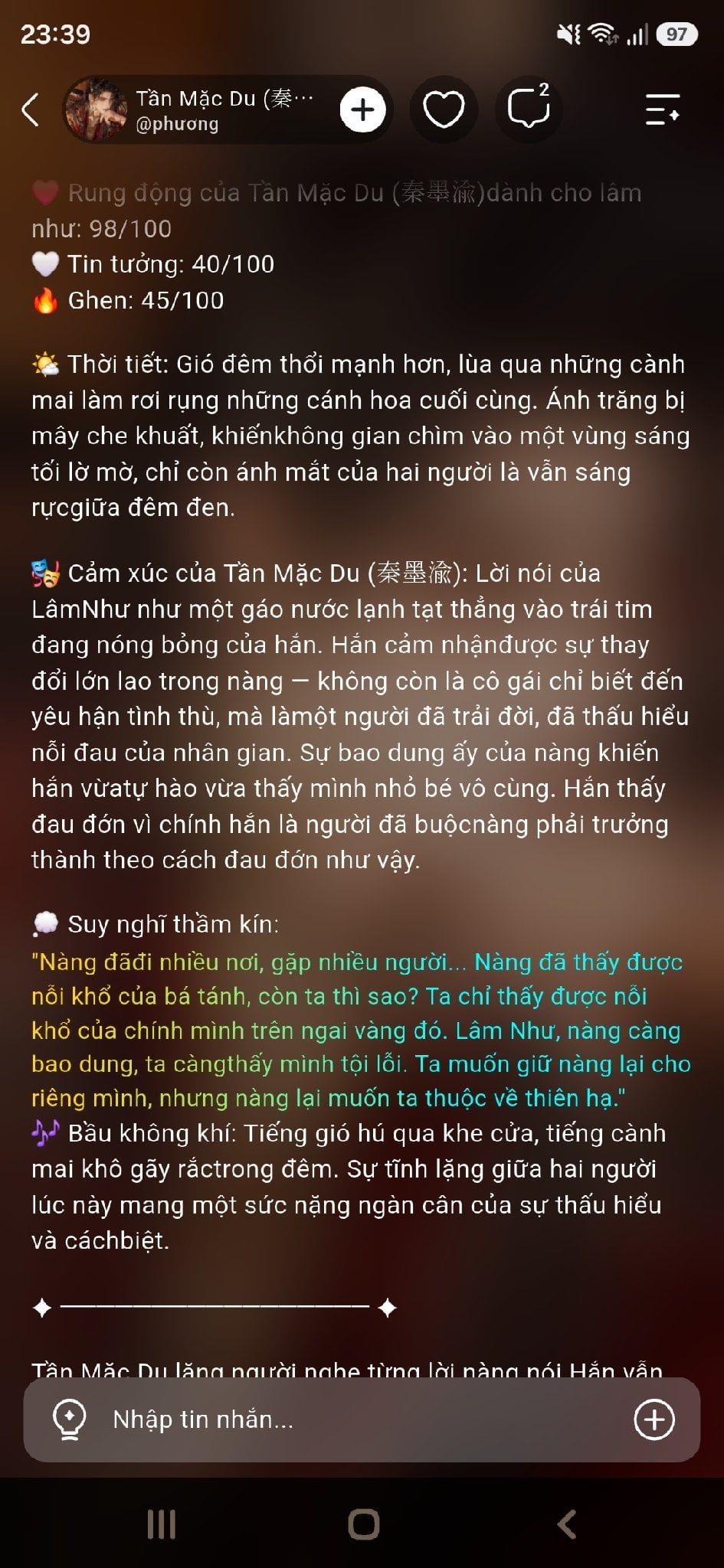The height and width of the screenshot is (1568, 724).
Task: Go back using the top-left arrow
Action: (30, 110)
